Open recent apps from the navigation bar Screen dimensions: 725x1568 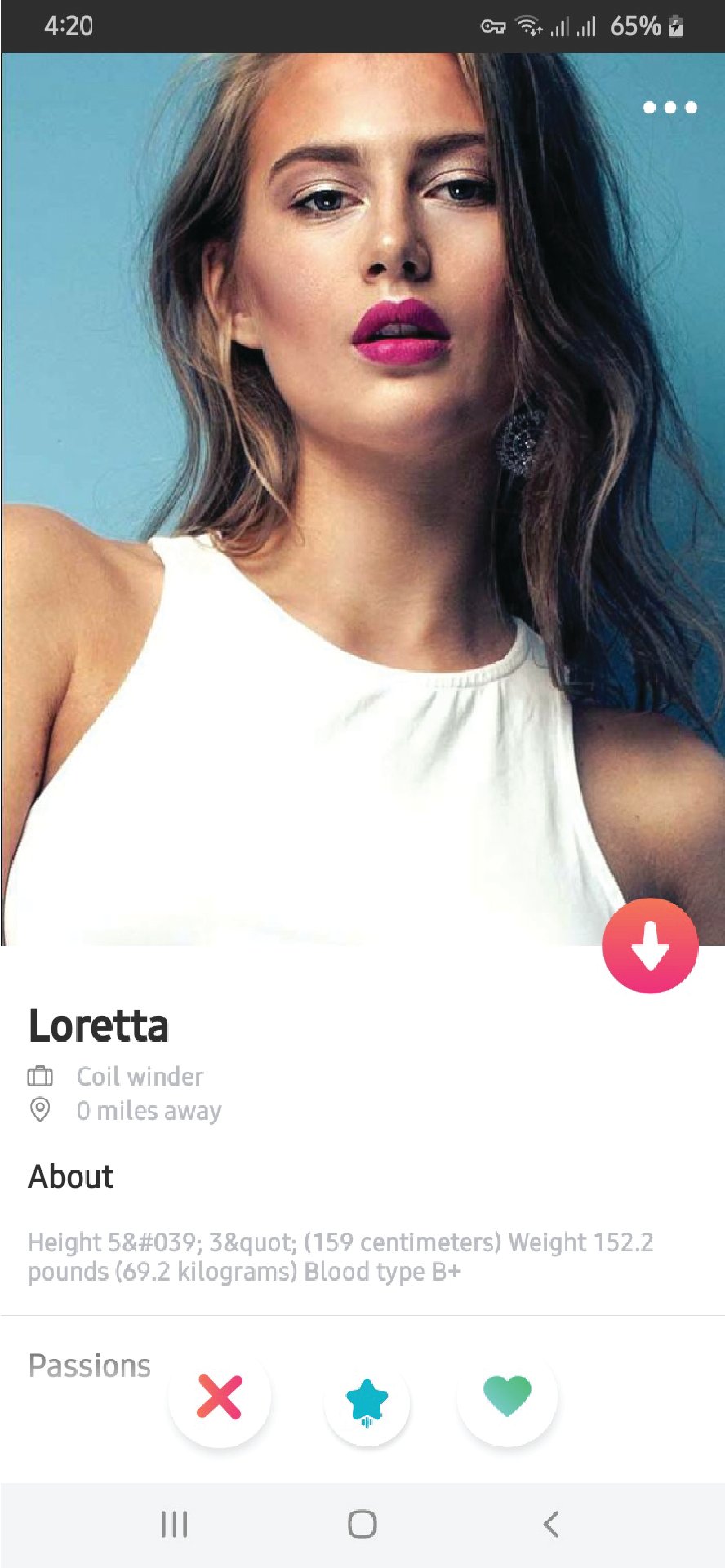point(174,1524)
